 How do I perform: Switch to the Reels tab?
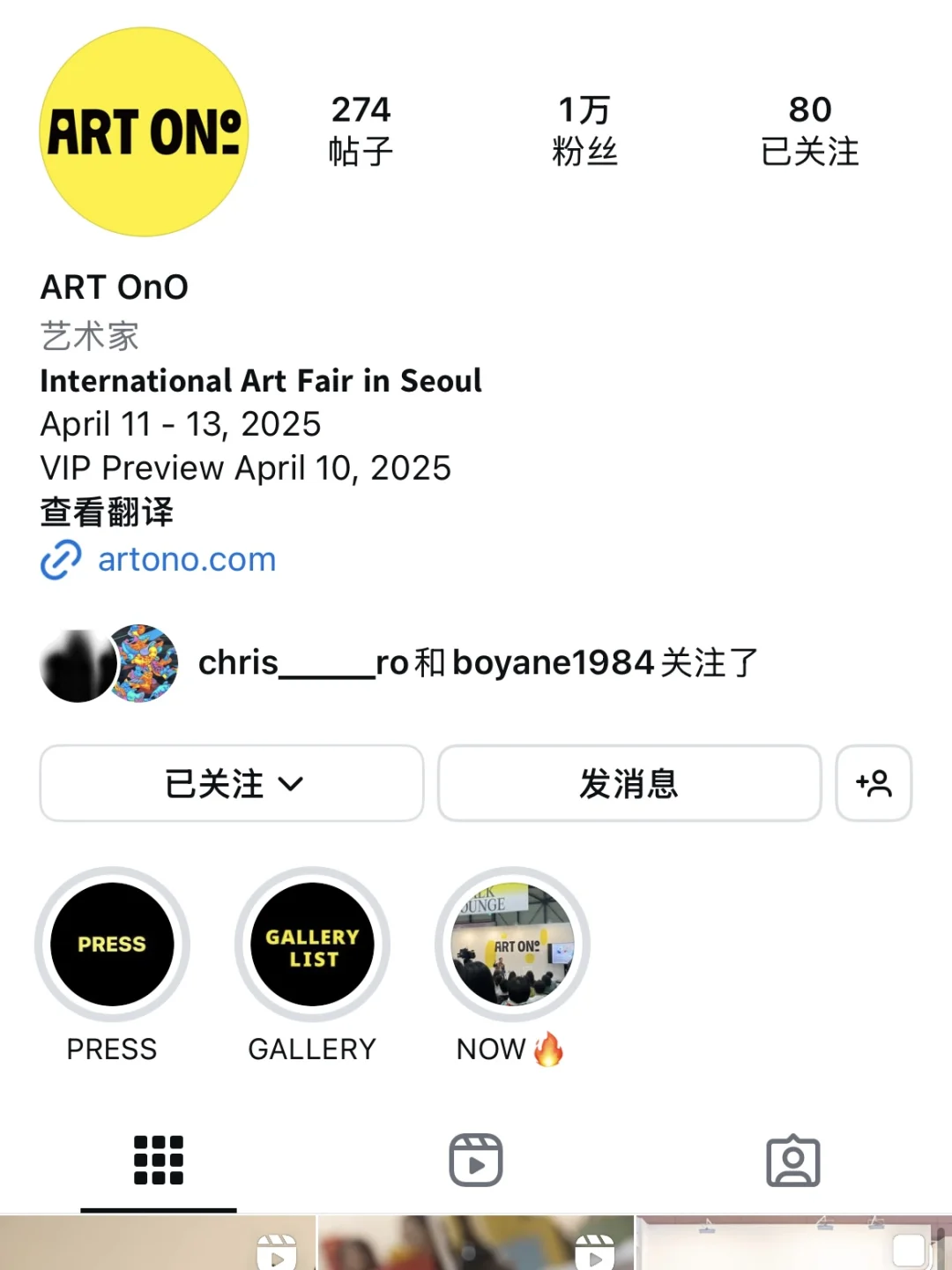tap(476, 1160)
